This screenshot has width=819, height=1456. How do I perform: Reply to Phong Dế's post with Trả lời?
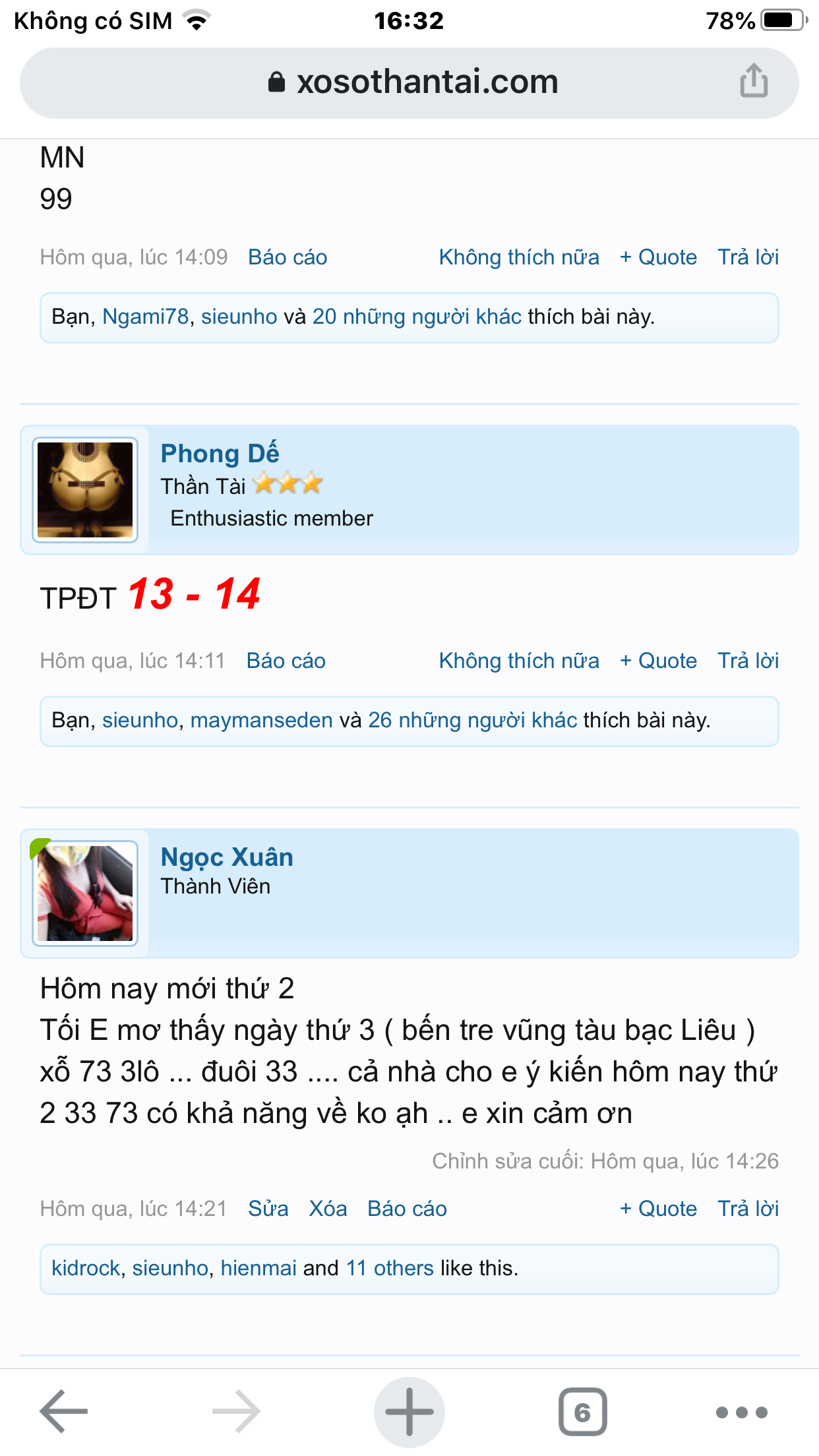point(748,661)
